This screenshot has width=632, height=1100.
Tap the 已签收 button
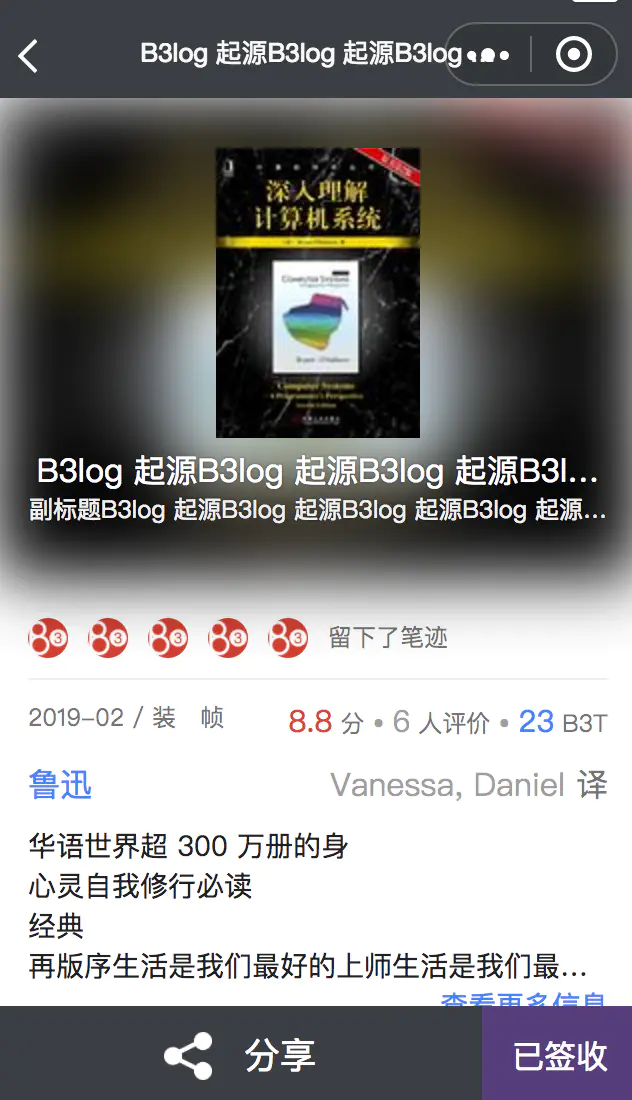point(558,1055)
